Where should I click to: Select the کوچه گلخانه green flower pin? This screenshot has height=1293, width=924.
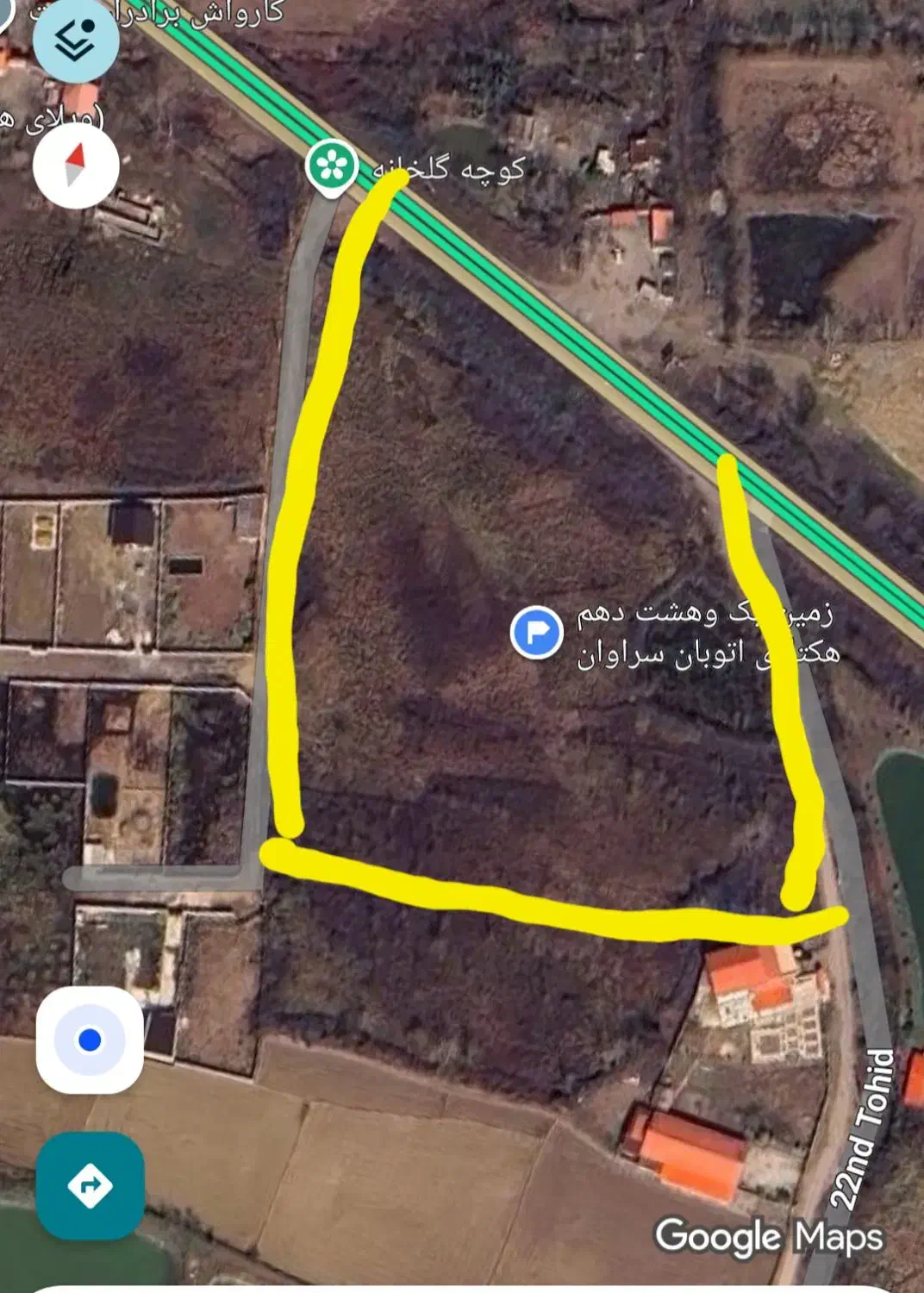331,164
